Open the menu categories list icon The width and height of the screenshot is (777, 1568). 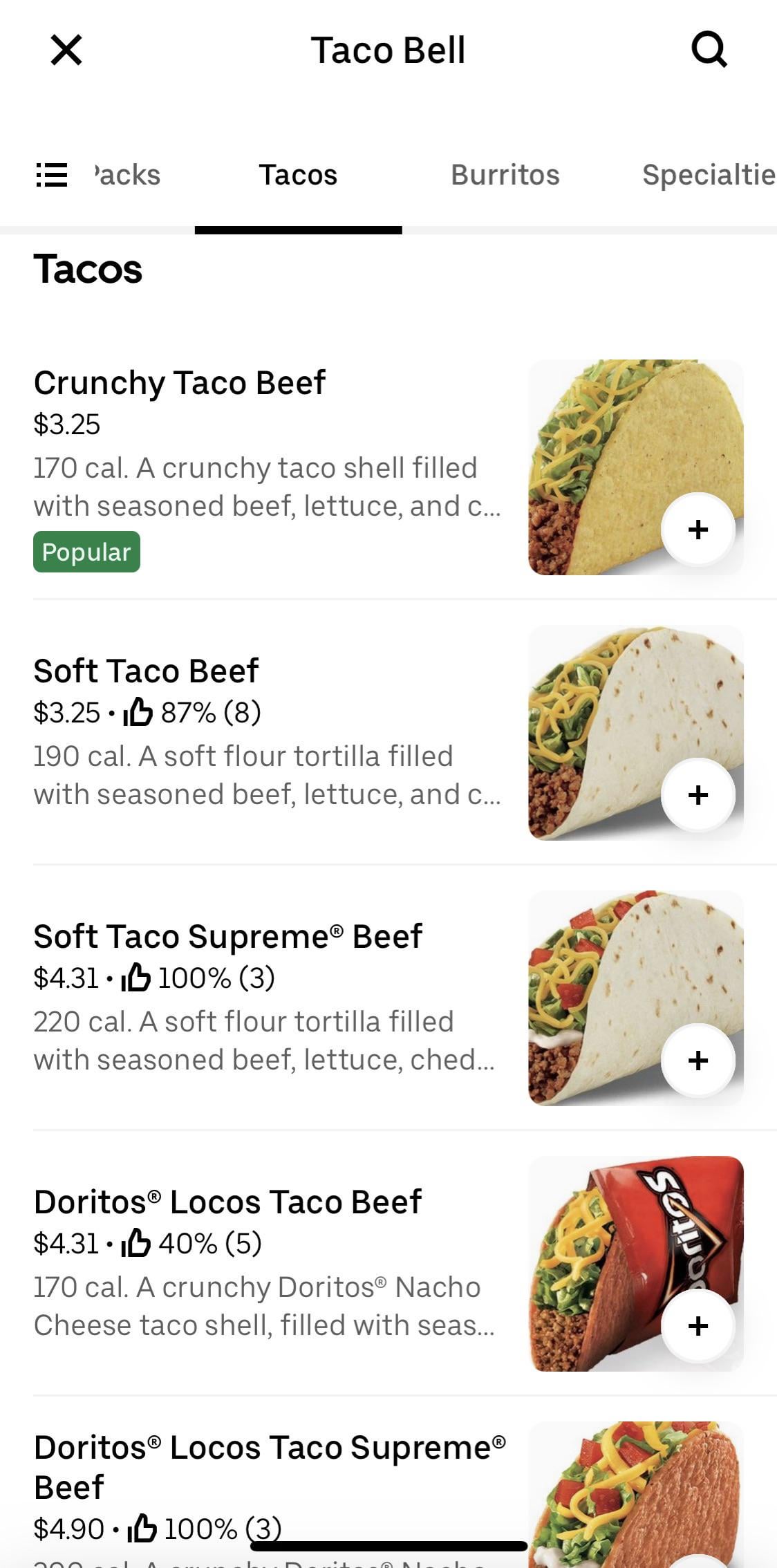tap(52, 175)
